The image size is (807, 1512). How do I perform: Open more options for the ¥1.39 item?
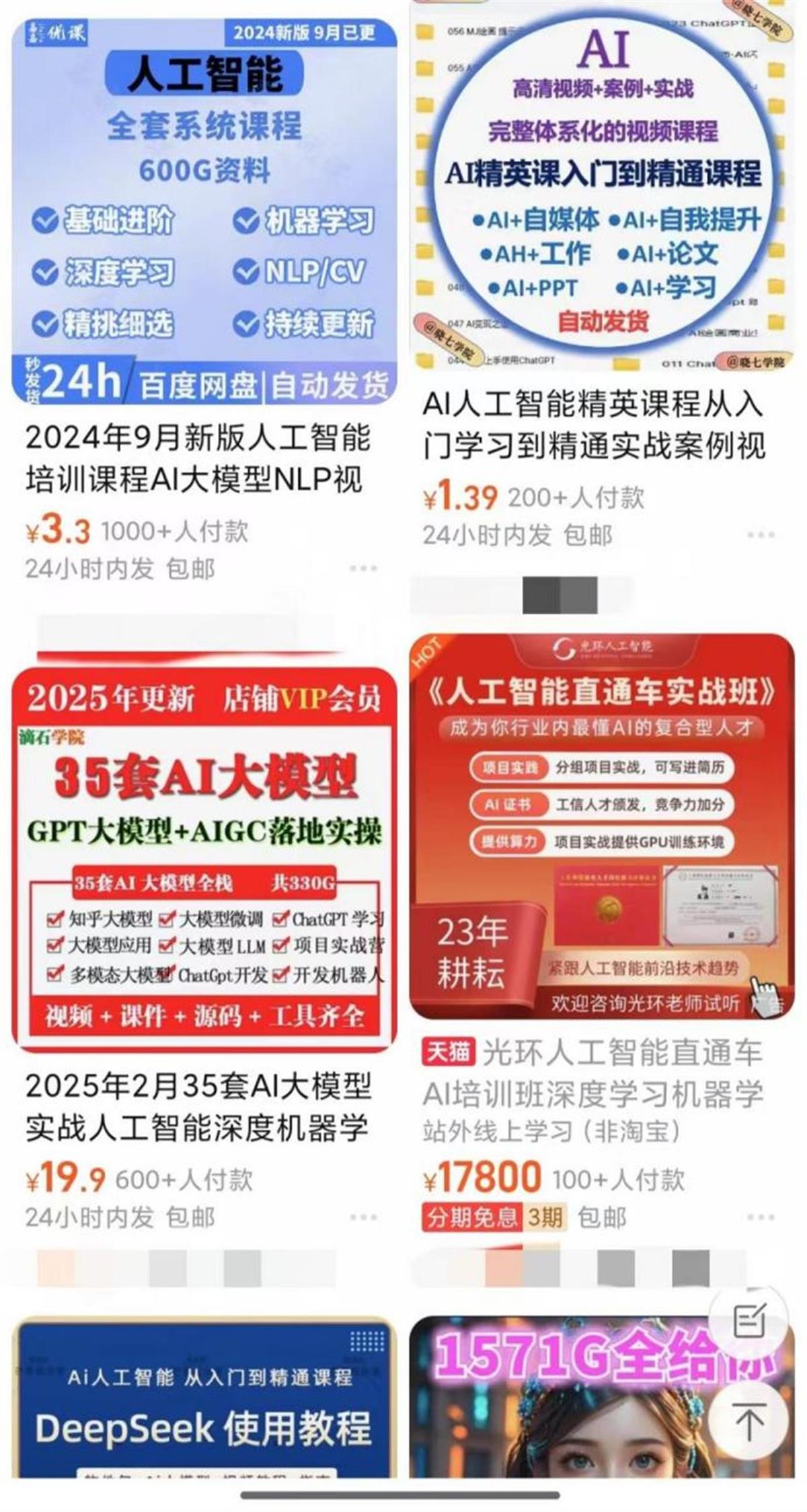761,535
